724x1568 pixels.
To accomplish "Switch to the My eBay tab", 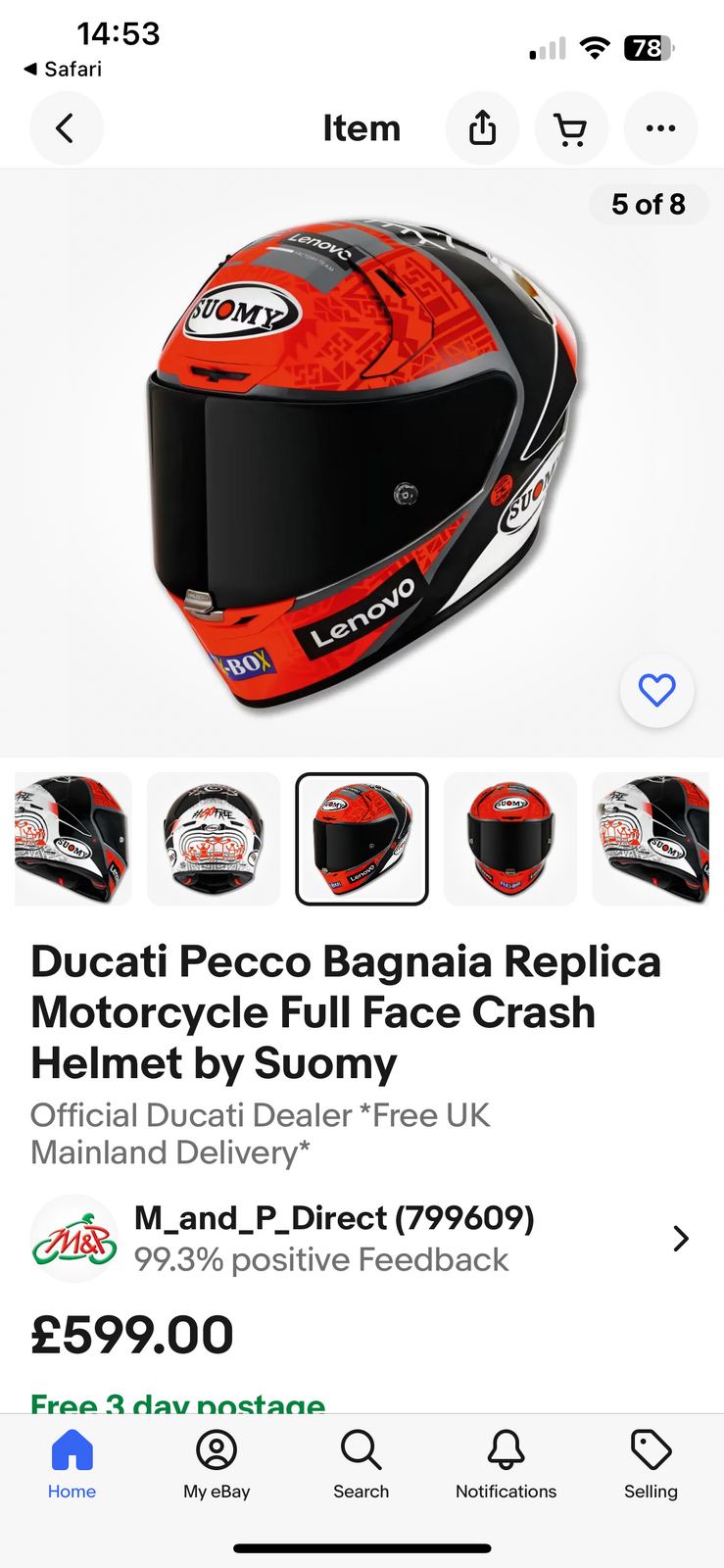I will (x=217, y=1464).
